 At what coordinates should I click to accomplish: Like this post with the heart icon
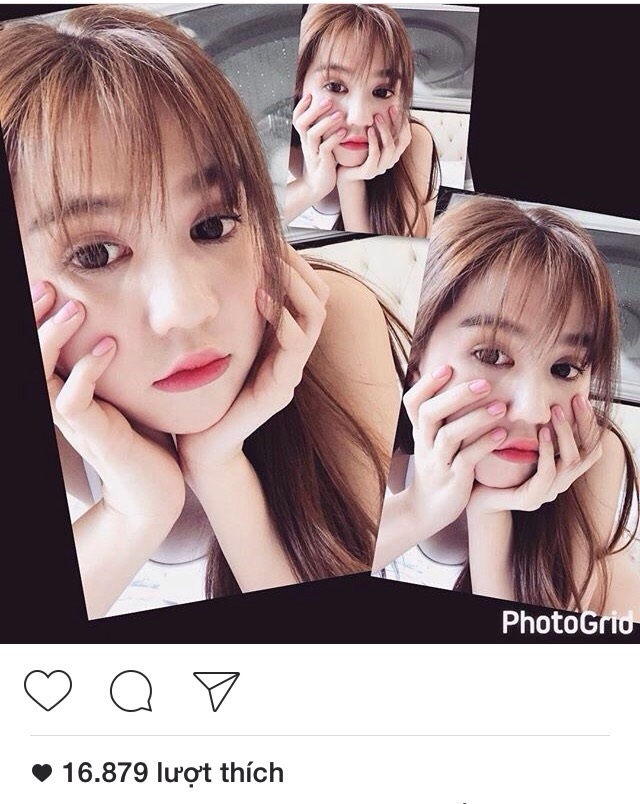tap(48, 691)
